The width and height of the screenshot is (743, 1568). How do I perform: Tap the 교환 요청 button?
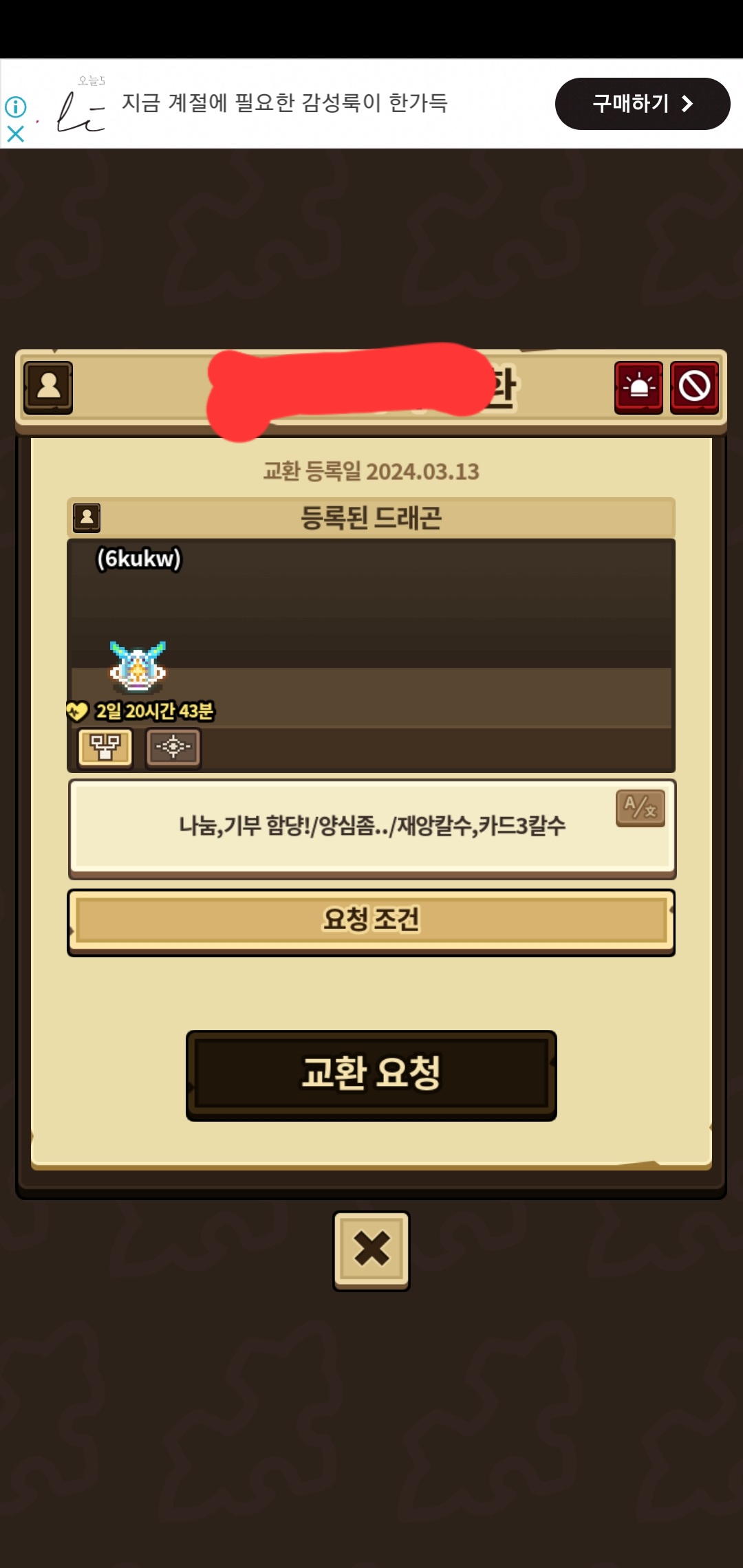(x=371, y=1075)
